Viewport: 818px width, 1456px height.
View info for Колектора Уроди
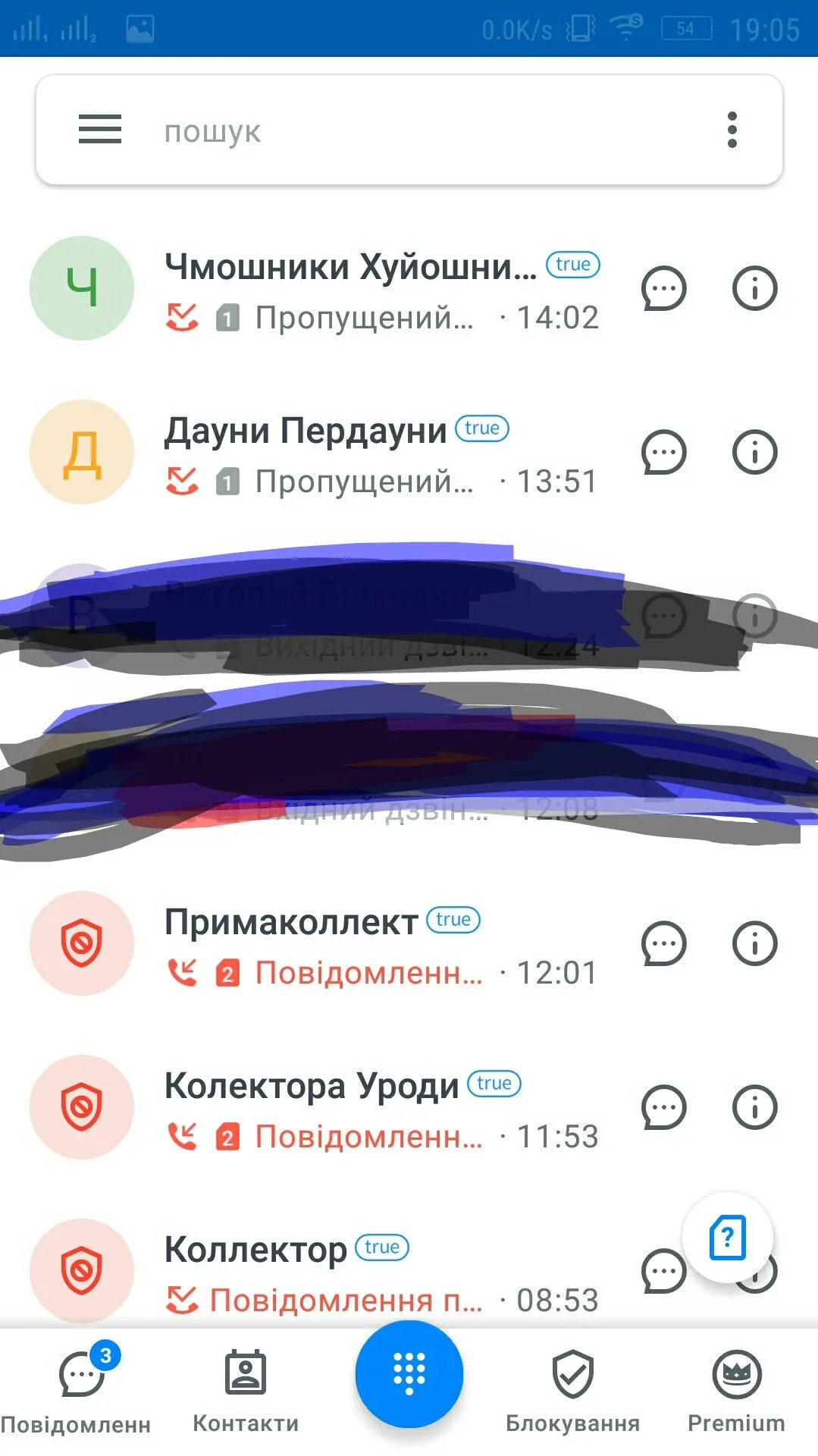[x=754, y=1108]
